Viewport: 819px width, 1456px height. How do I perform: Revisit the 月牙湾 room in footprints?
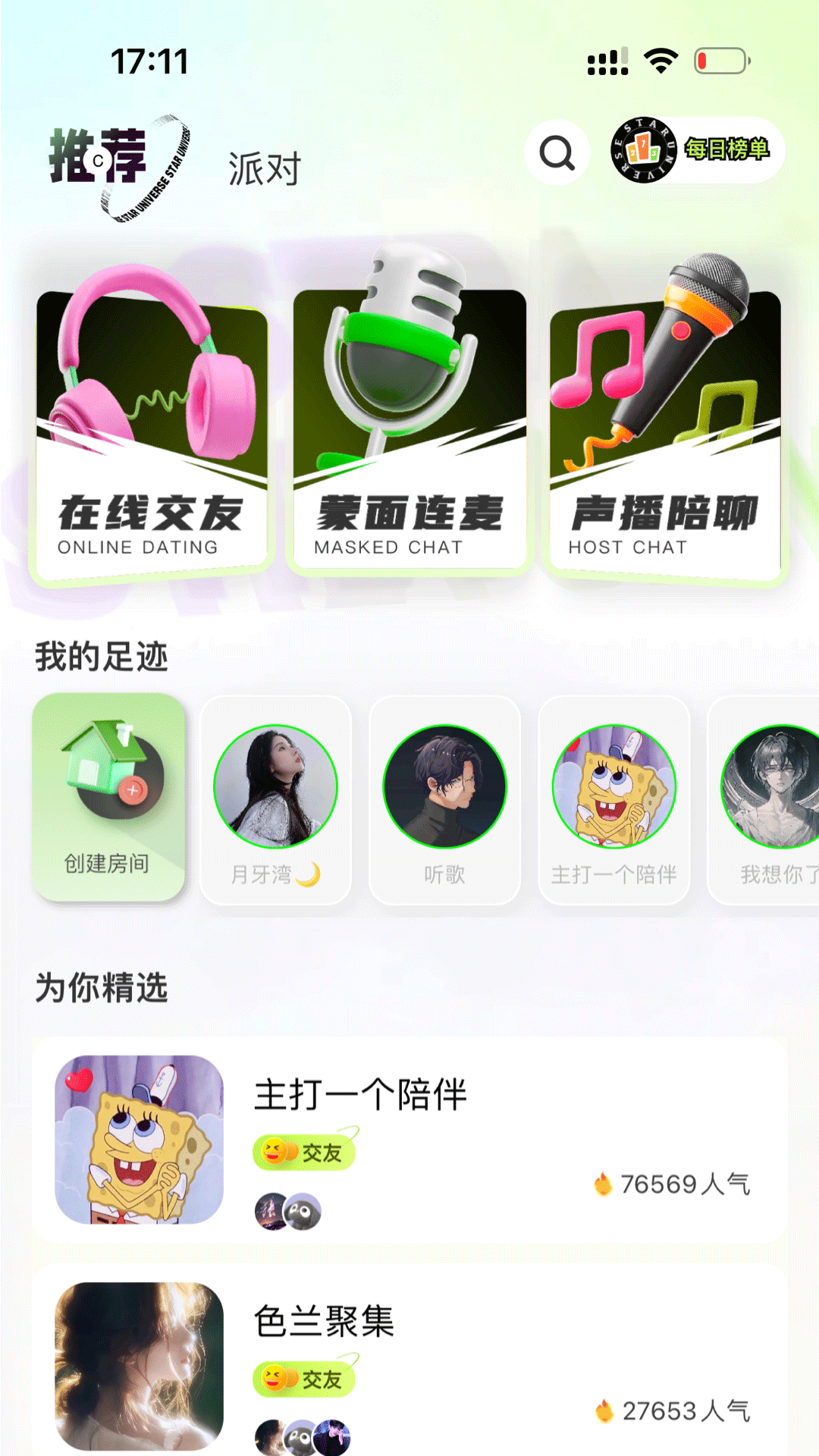point(275,800)
